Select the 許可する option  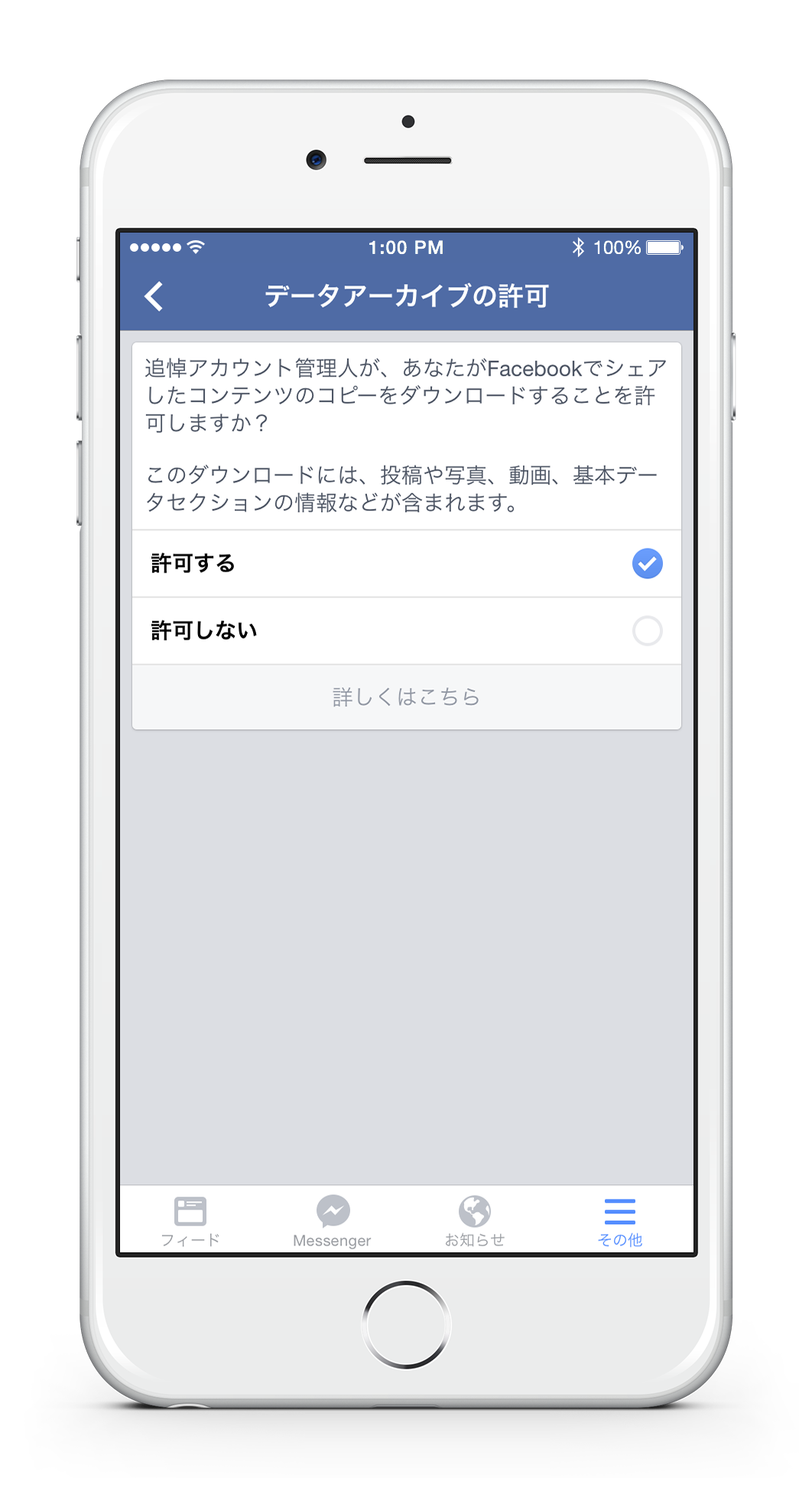click(x=406, y=564)
